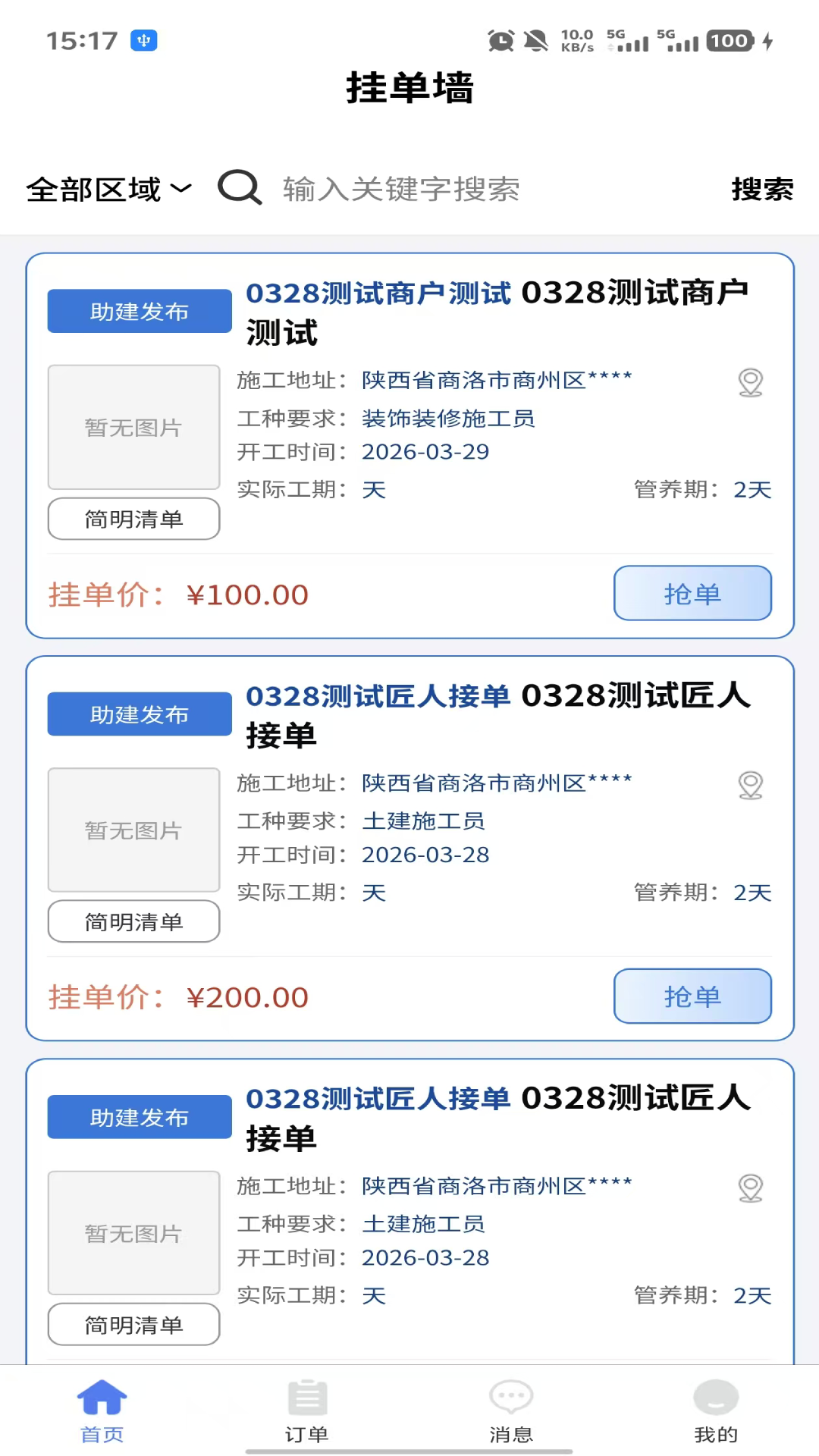
Task: Tap the location pin on the third order card
Action: pos(751,1188)
